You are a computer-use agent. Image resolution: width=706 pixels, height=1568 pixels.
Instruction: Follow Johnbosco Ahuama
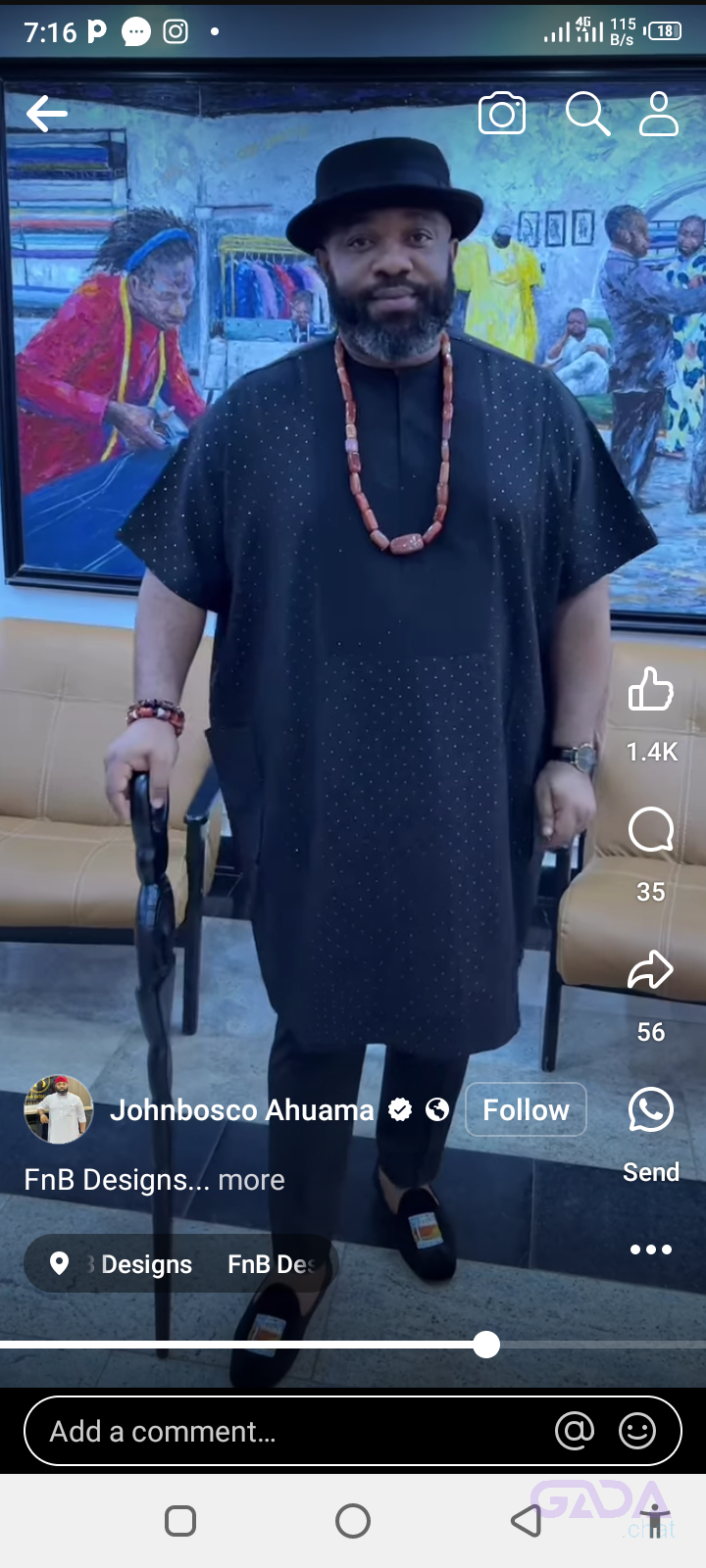[x=526, y=1109]
